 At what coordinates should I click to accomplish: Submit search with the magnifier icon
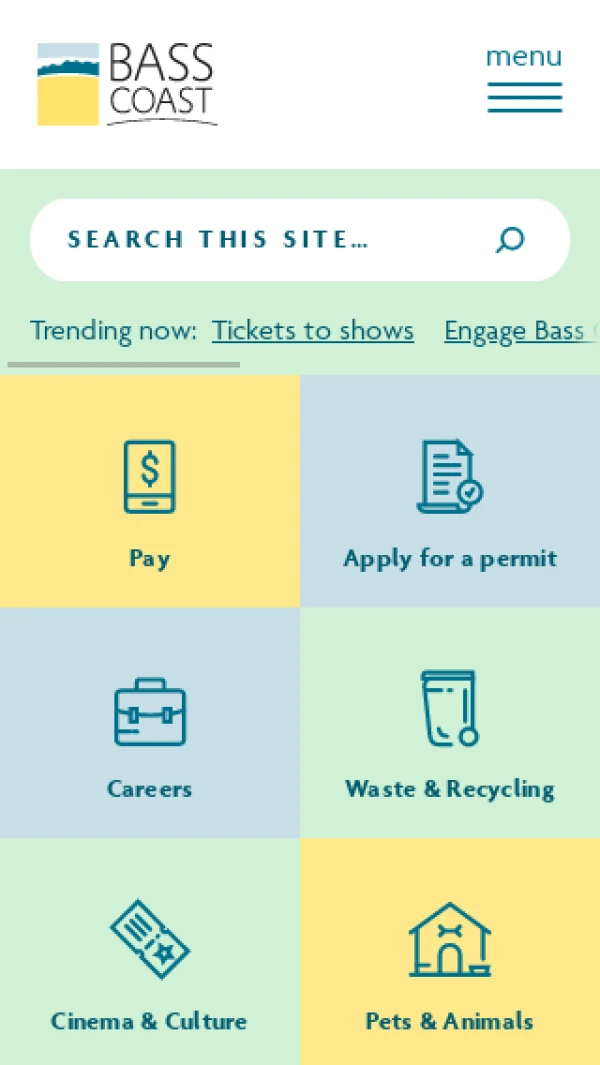[x=510, y=240]
